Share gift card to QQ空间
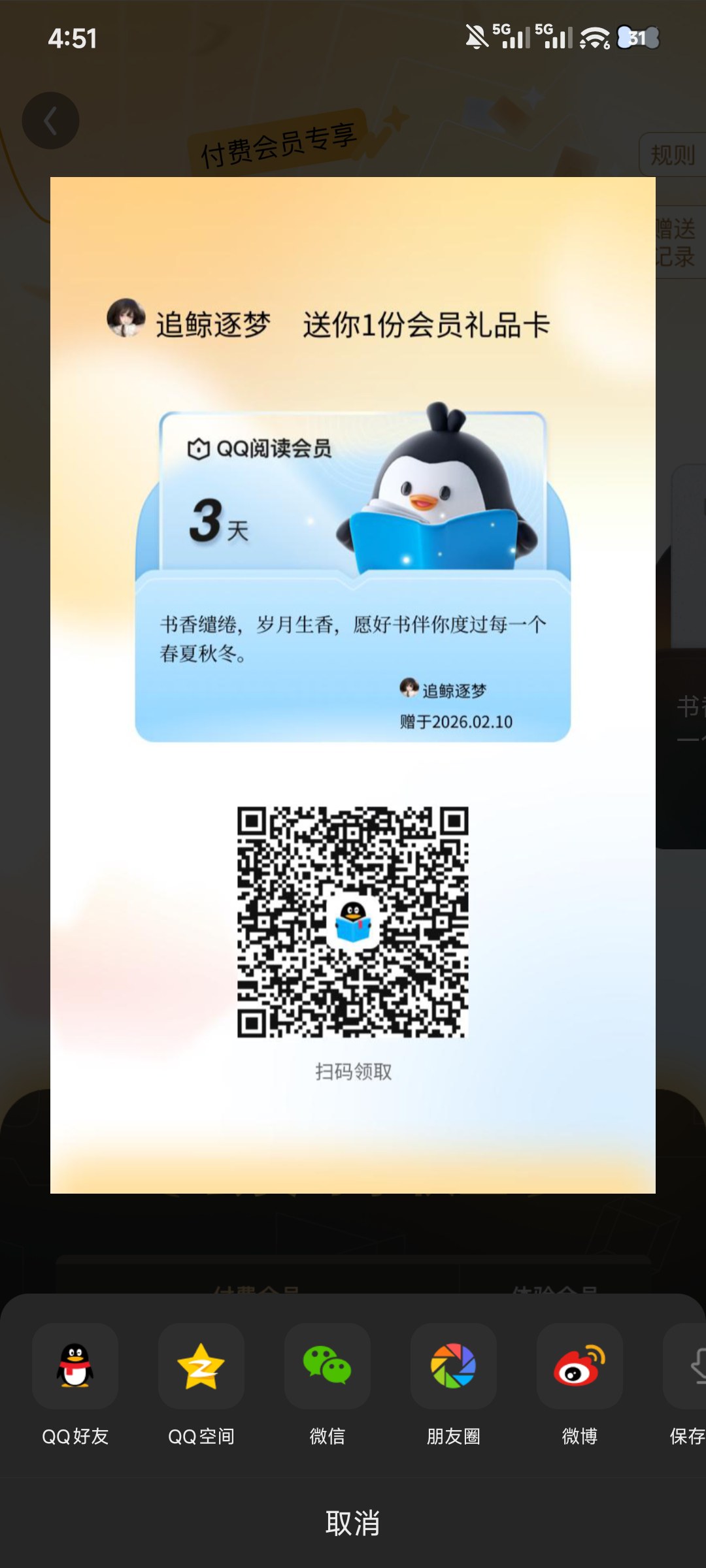Viewport: 706px width, 1568px height. pos(201,1367)
